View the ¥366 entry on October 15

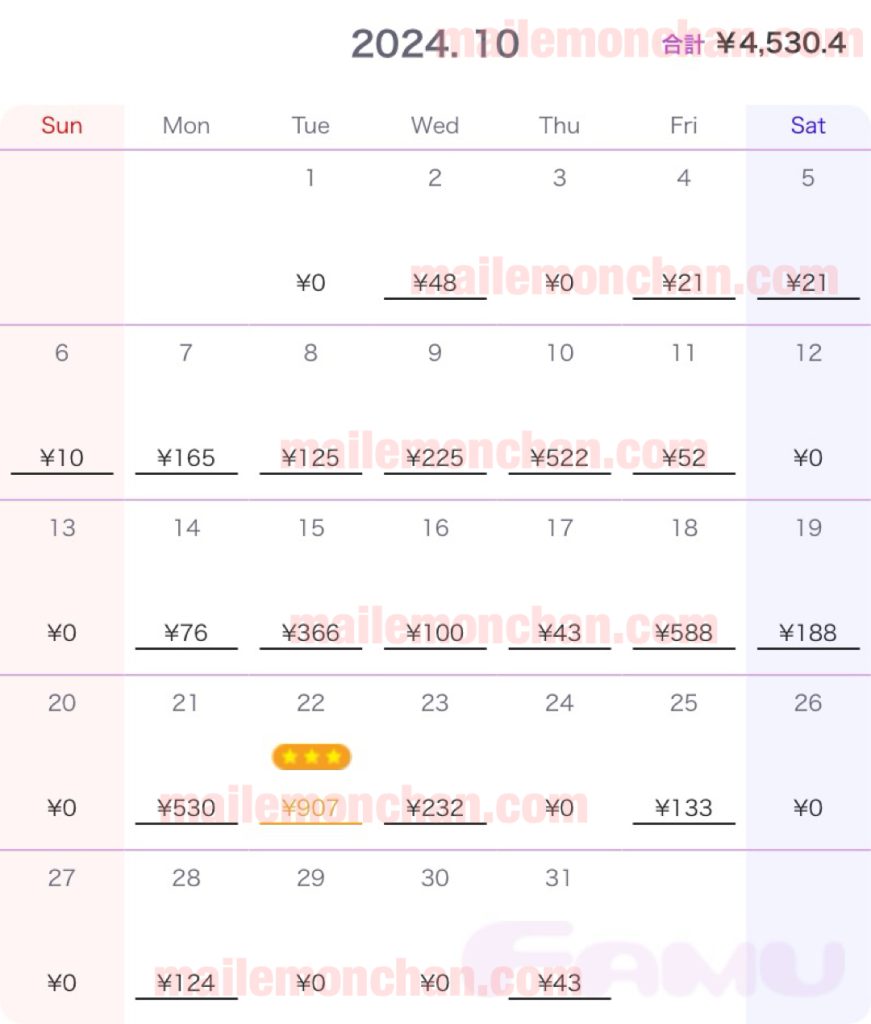pyautogui.click(x=311, y=633)
